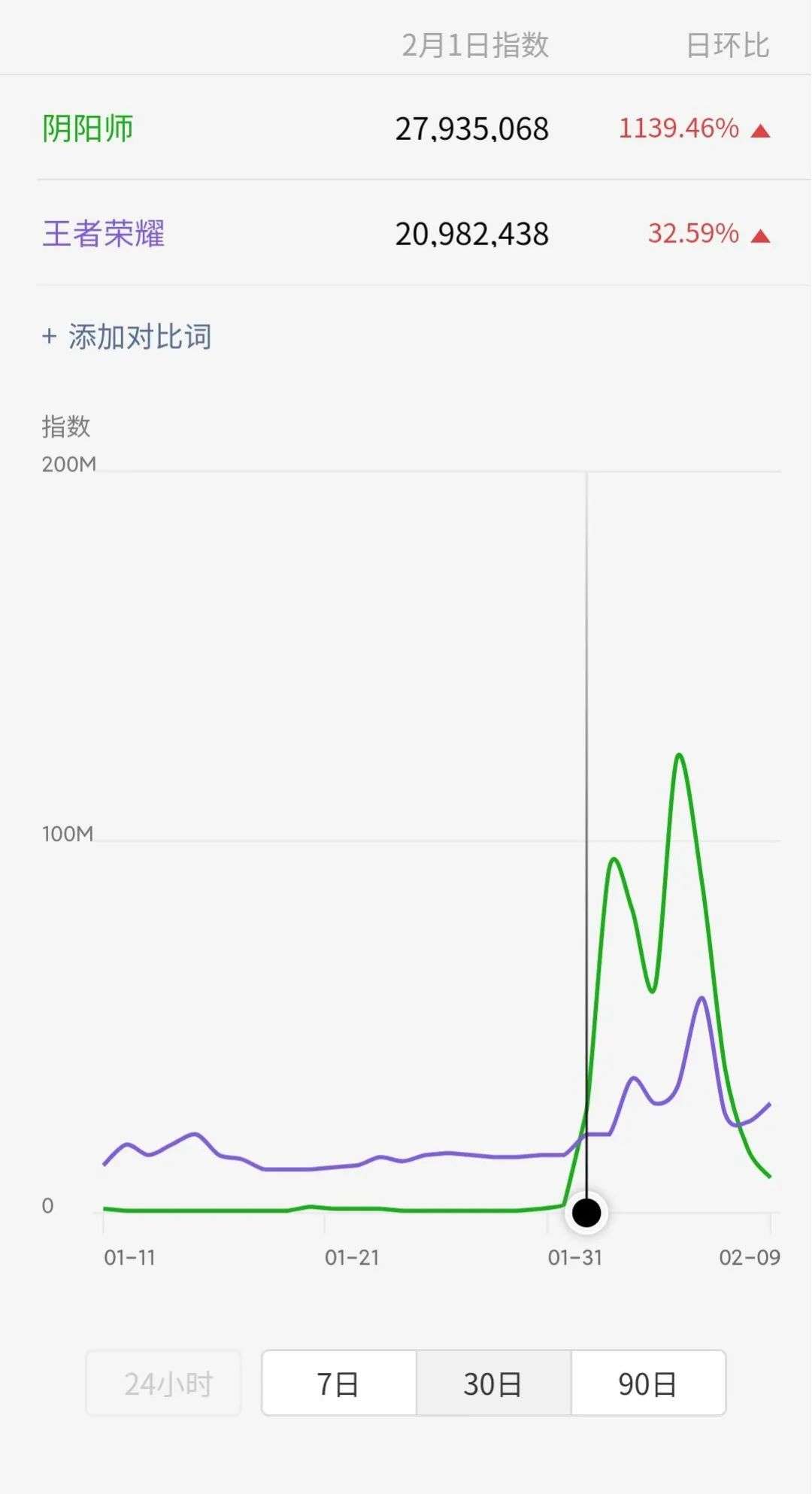Tap 添加对比词 to add a comparison keyword

[126, 337]
